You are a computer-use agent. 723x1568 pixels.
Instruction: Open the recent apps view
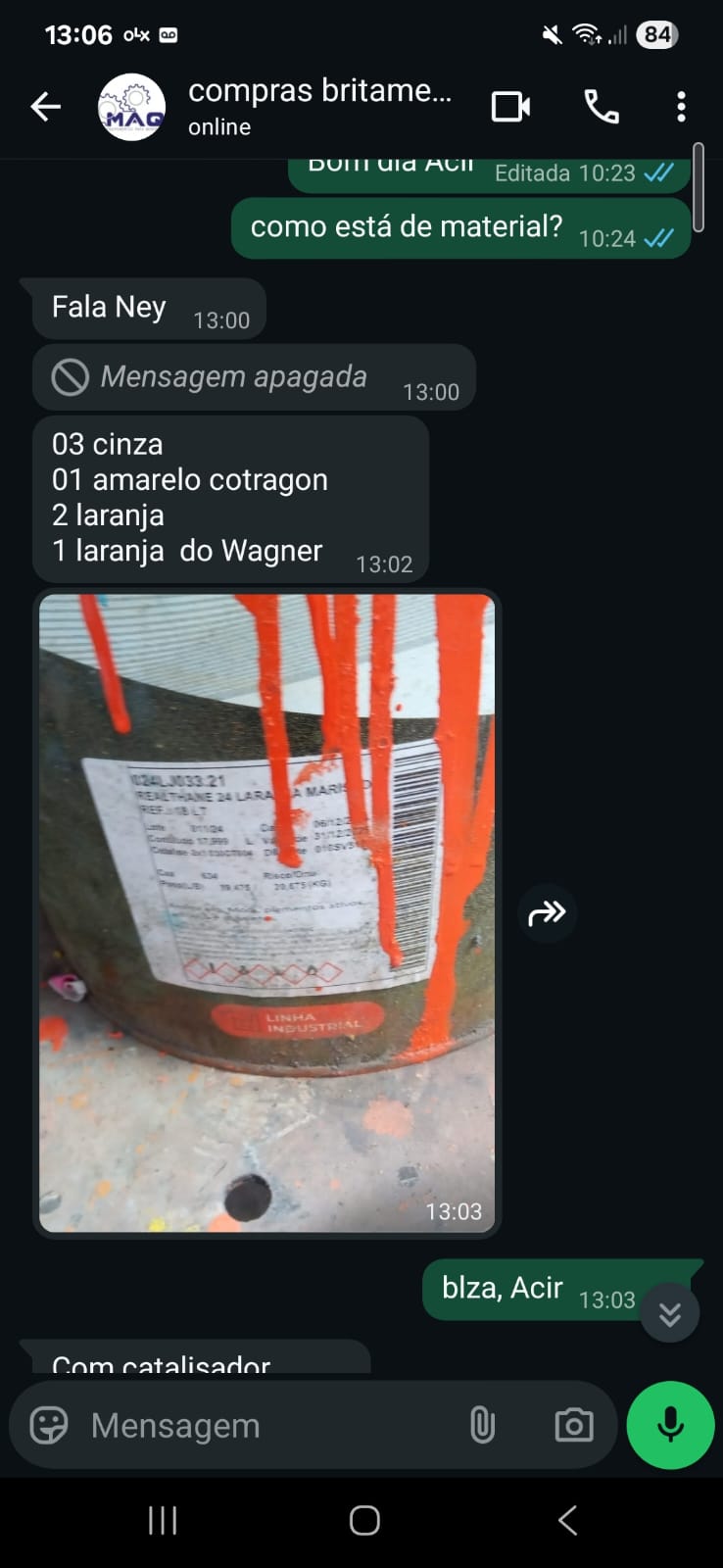pos(162,1520)
